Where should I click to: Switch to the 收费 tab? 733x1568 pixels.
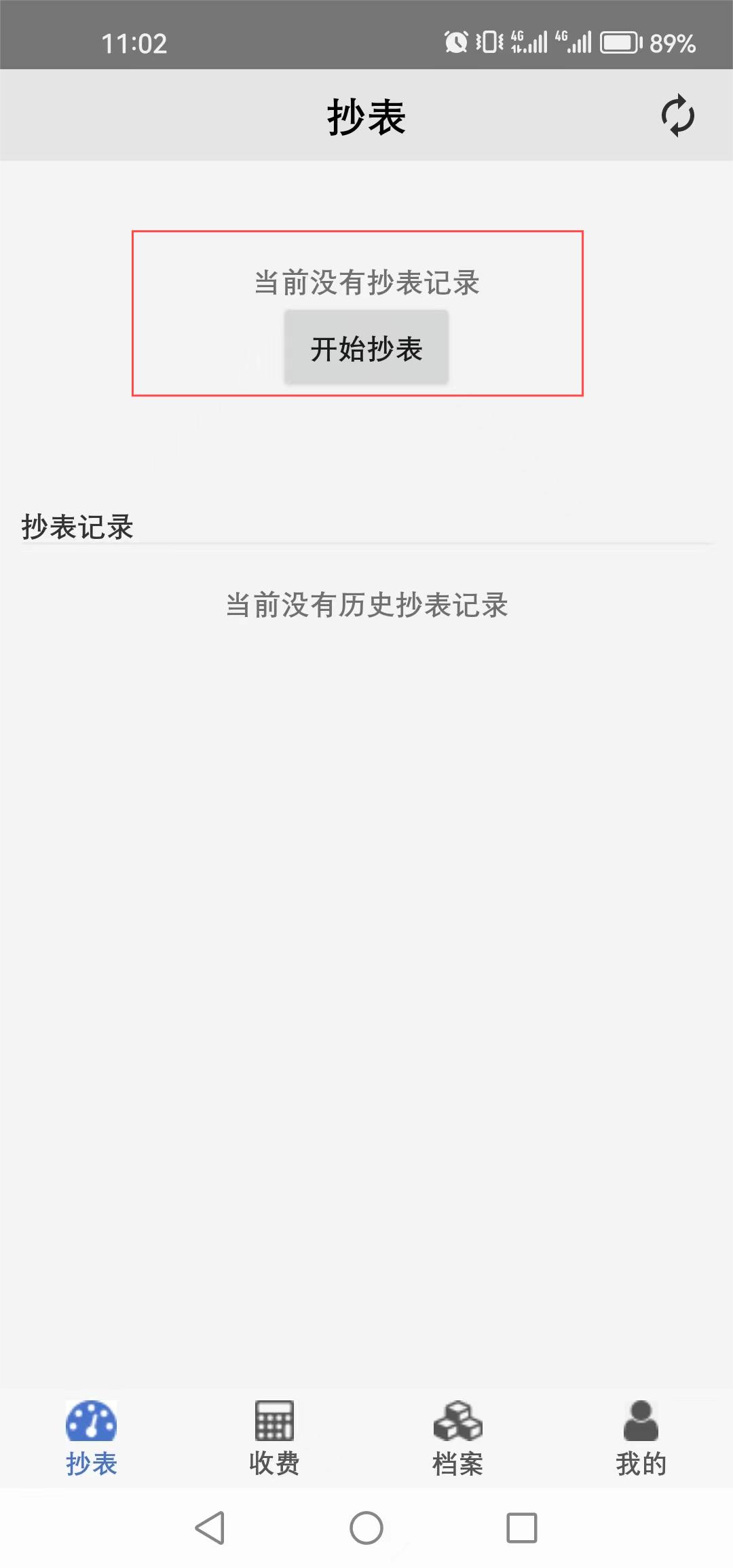click(x=274, y=1438)
